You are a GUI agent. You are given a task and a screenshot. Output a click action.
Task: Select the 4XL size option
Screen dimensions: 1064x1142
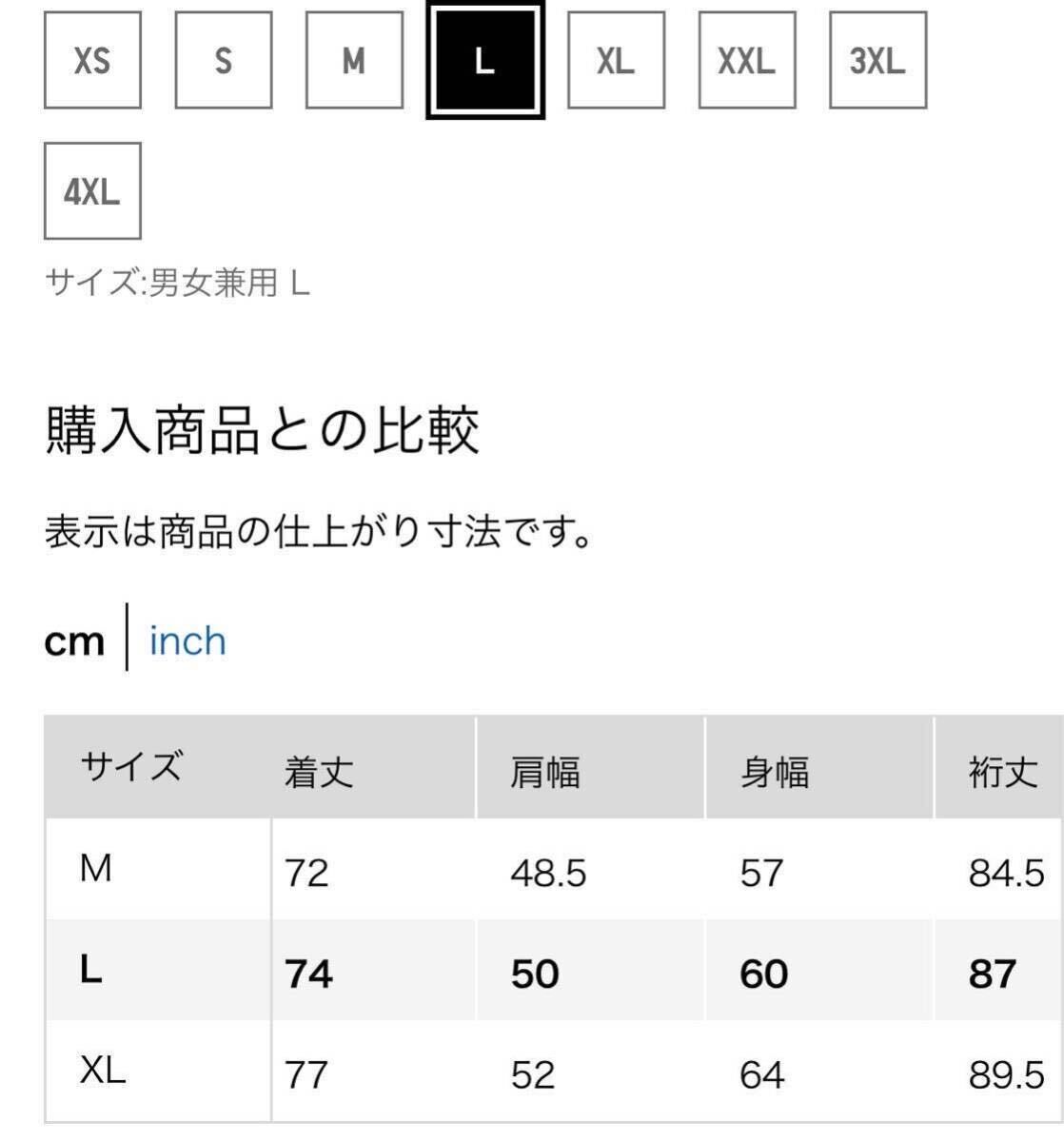[92, 191]
